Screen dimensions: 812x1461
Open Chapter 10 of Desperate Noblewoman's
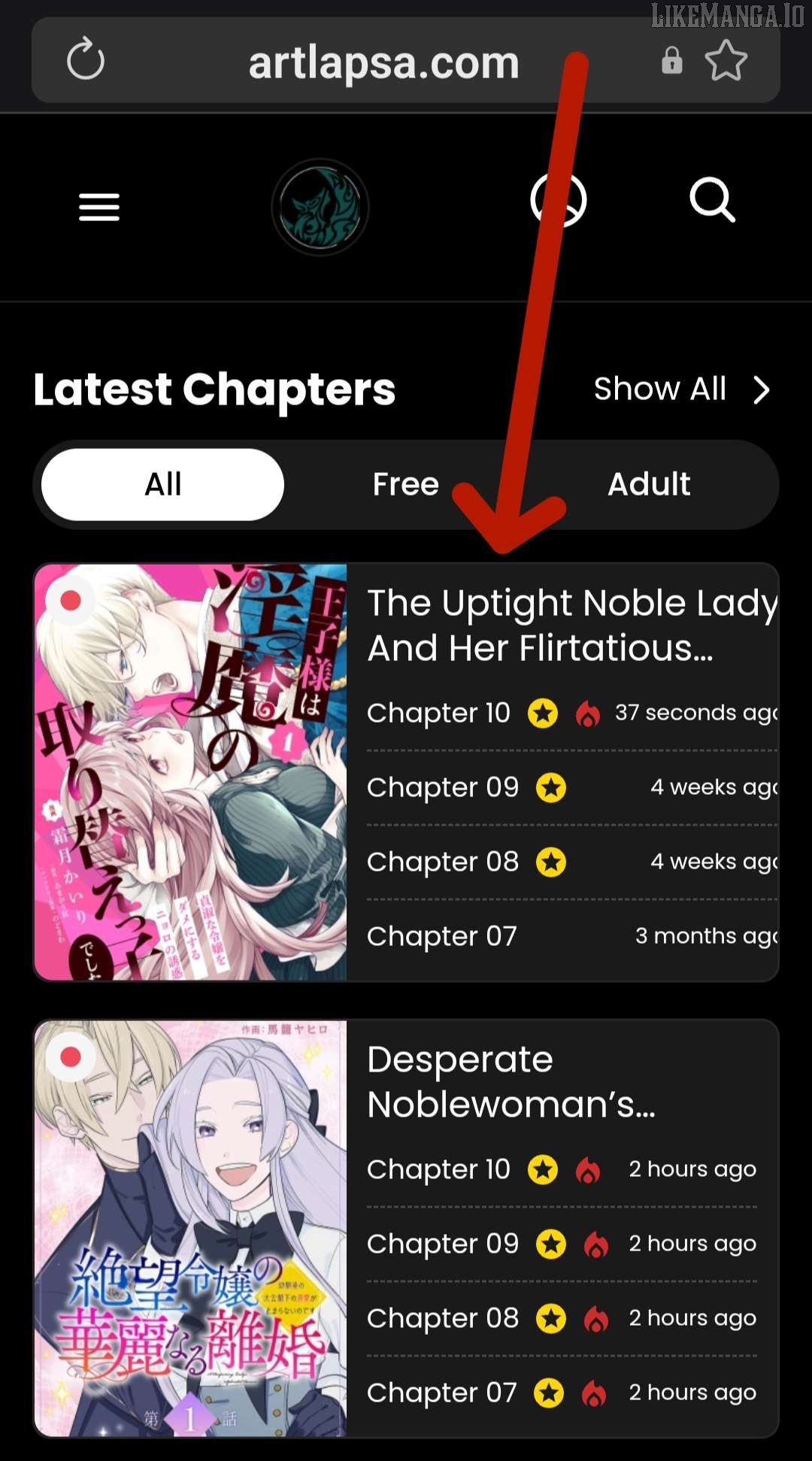pos(438,1169)
